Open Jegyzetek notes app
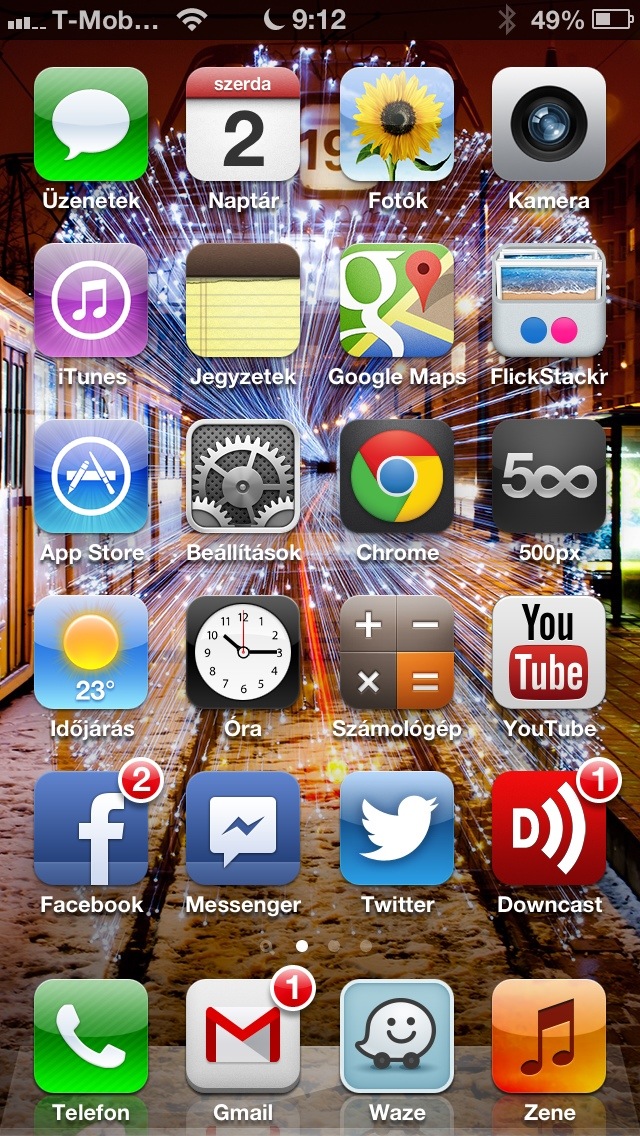Screen dimensions: 640x1136 click(243, 300)
